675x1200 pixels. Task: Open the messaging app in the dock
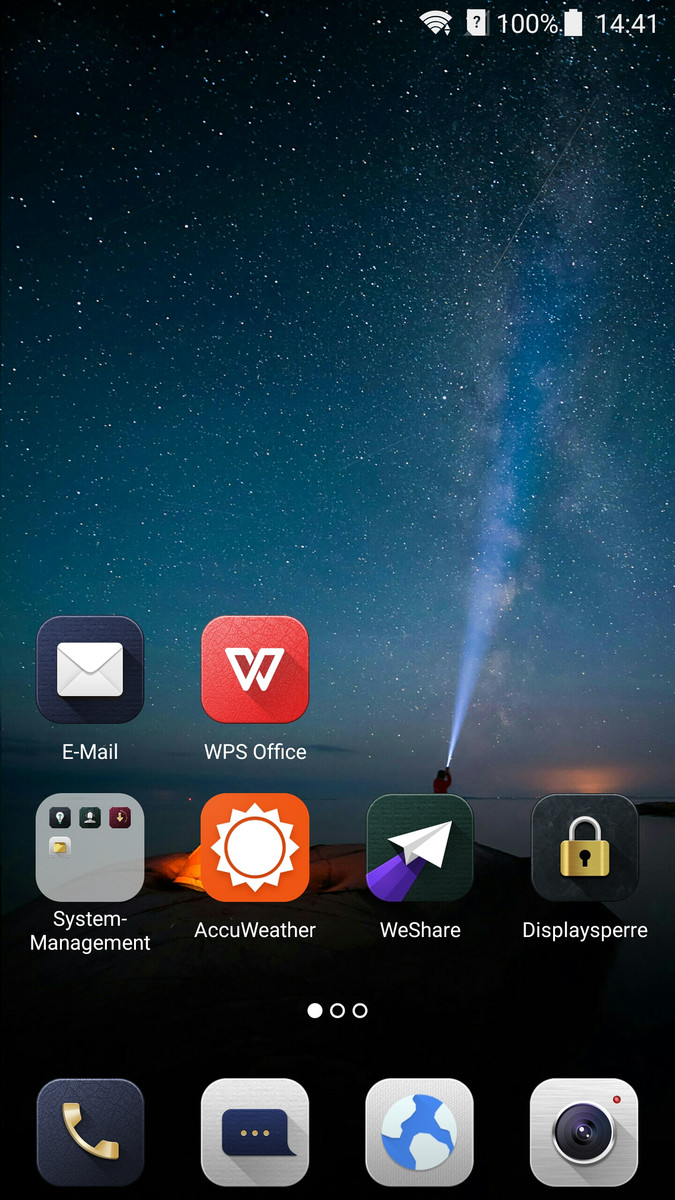coord(255,1132)
